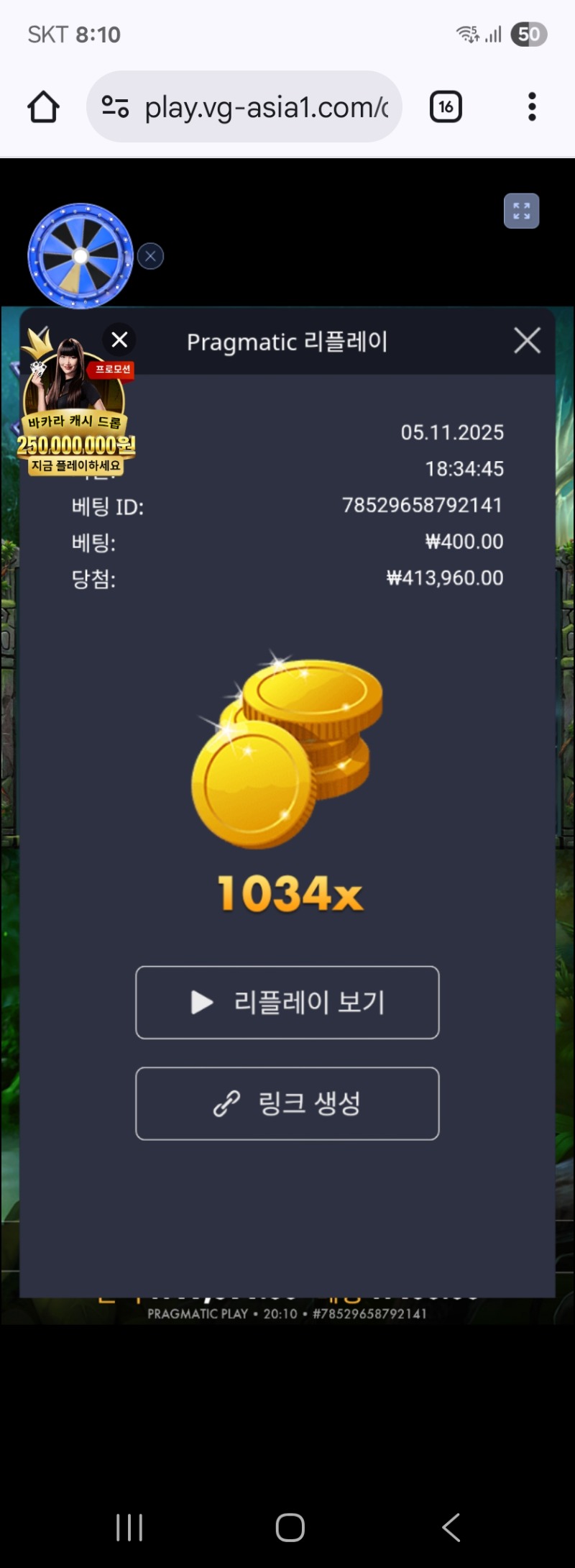575x1568 pixels.
Task: Dismiss the fortune wheel with its X bubble
Action: pos(149,255)
